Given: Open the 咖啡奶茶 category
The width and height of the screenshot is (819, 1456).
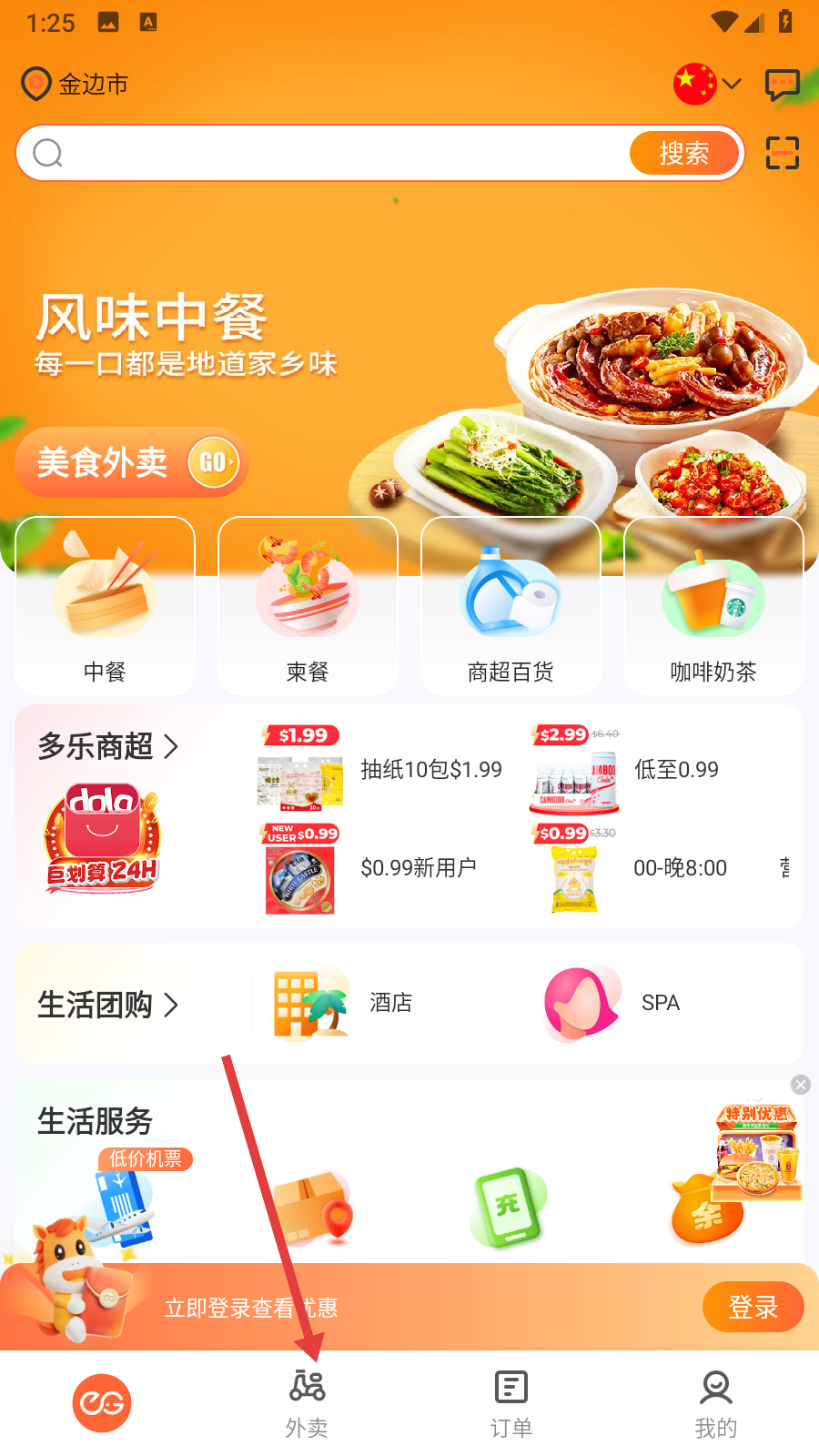Looking at the screenshot, I should (713, 606).
